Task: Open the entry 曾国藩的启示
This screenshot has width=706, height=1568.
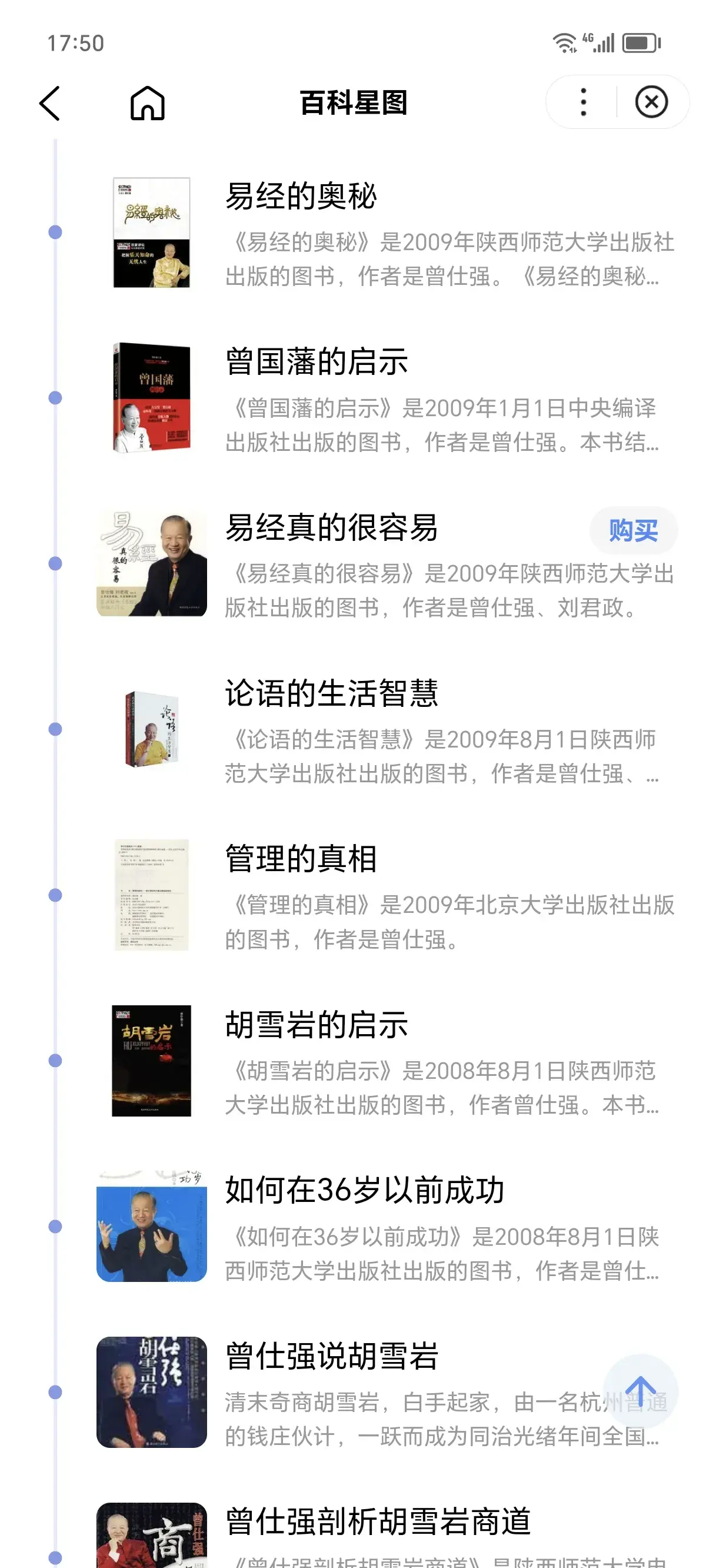Action: tap(316, 362)
